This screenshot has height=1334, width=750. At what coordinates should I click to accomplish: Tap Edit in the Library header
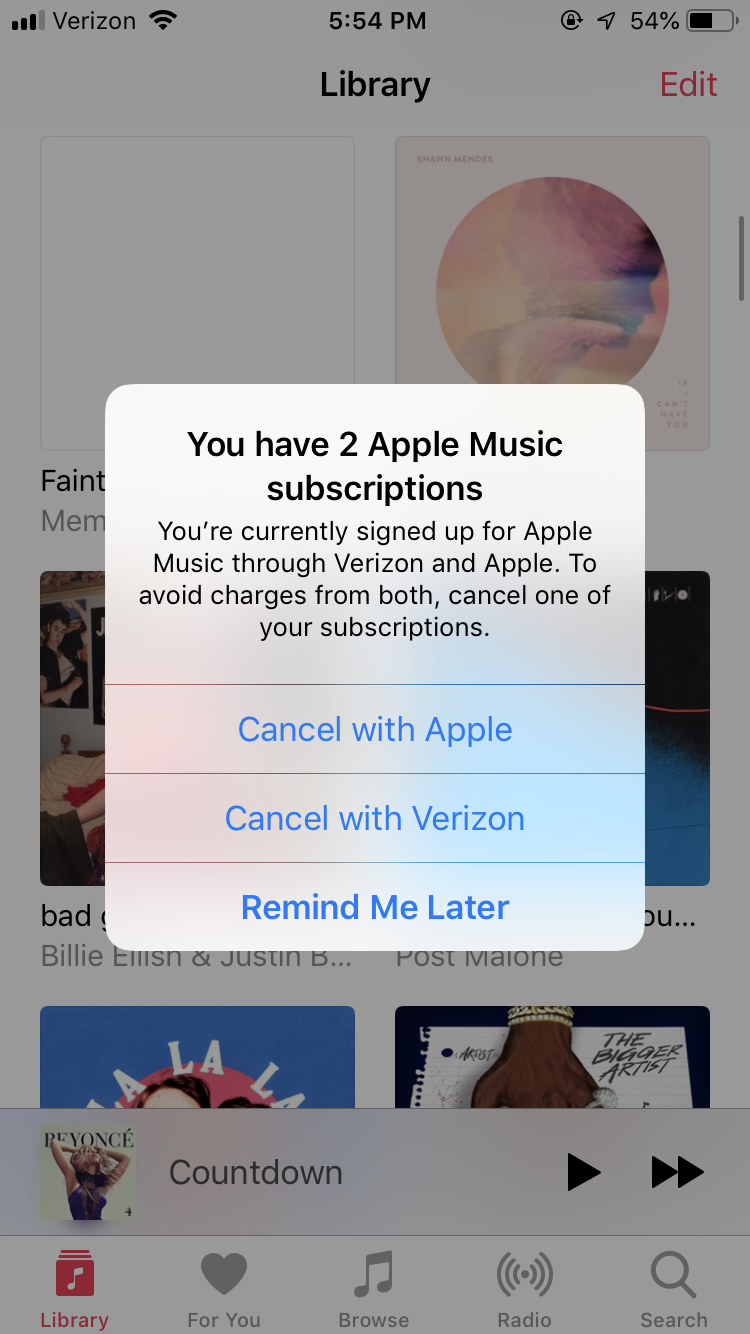coord(688,85)
